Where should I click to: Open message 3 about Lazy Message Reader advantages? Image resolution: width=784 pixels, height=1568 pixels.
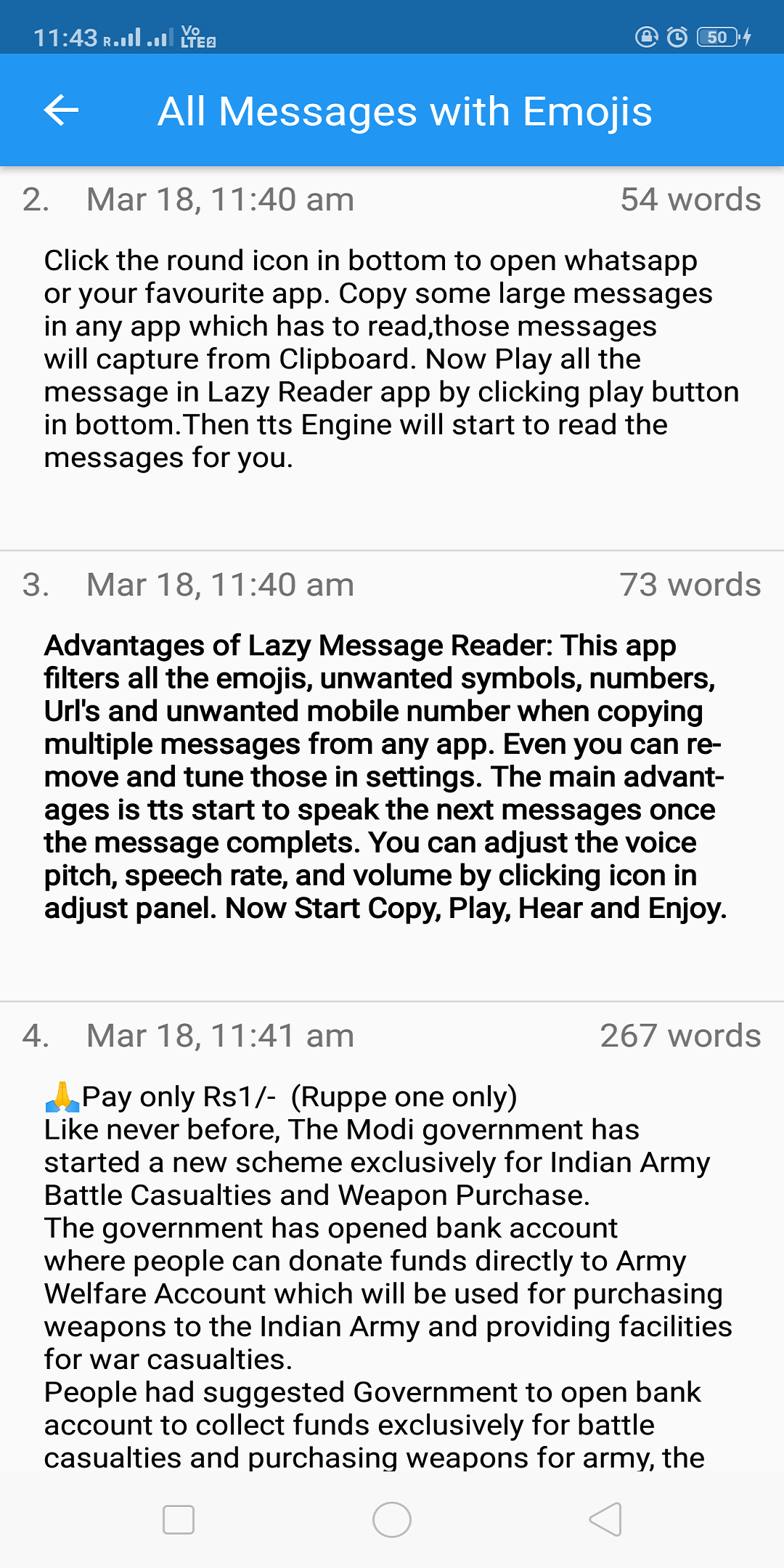[x=392, y=776]
